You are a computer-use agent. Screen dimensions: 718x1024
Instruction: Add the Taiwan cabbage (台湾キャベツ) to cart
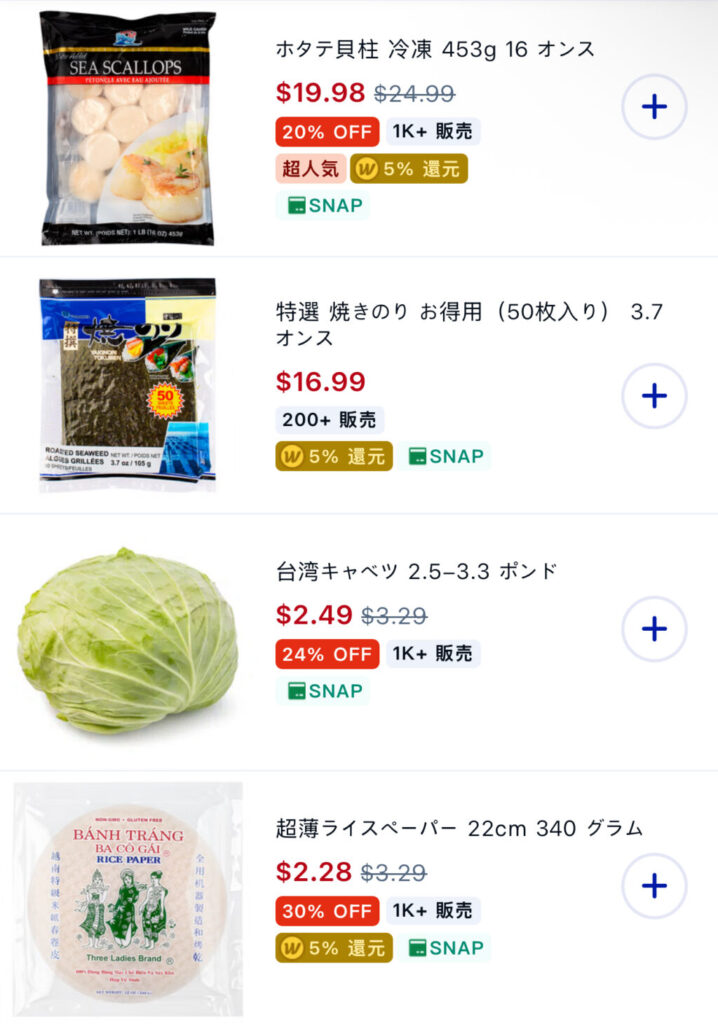point(654,629)
